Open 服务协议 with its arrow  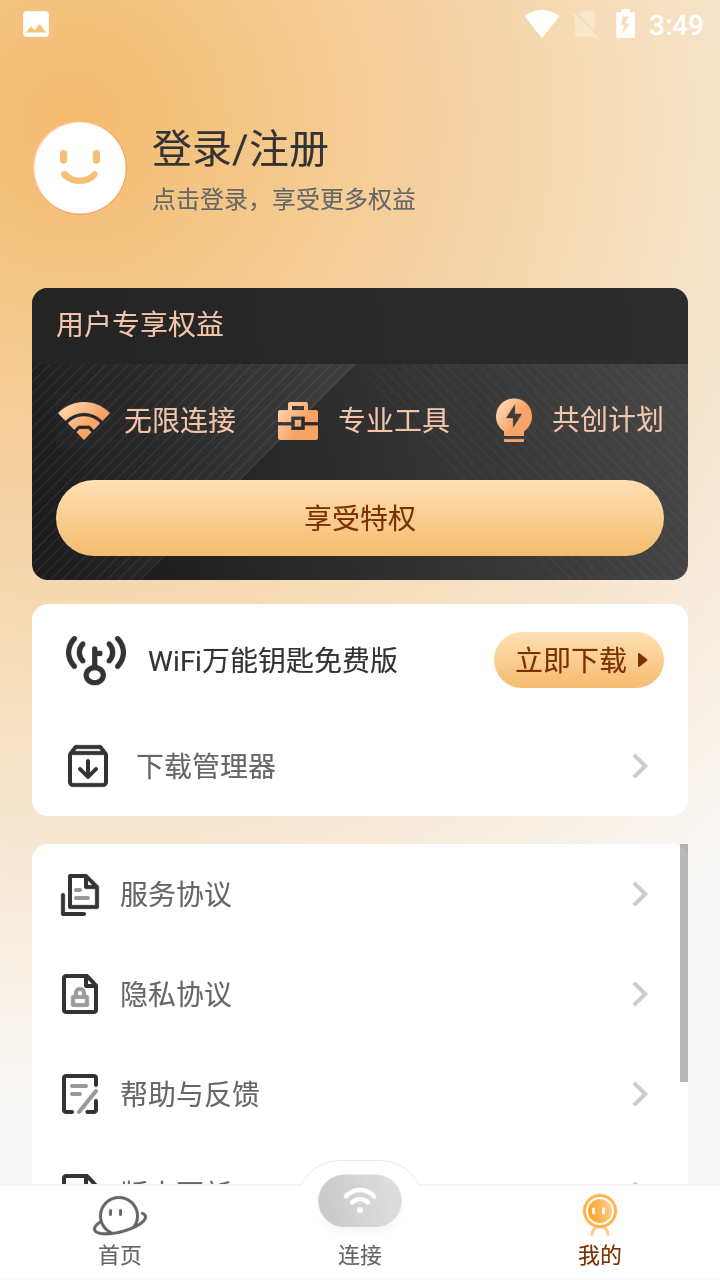coord(639,894)
